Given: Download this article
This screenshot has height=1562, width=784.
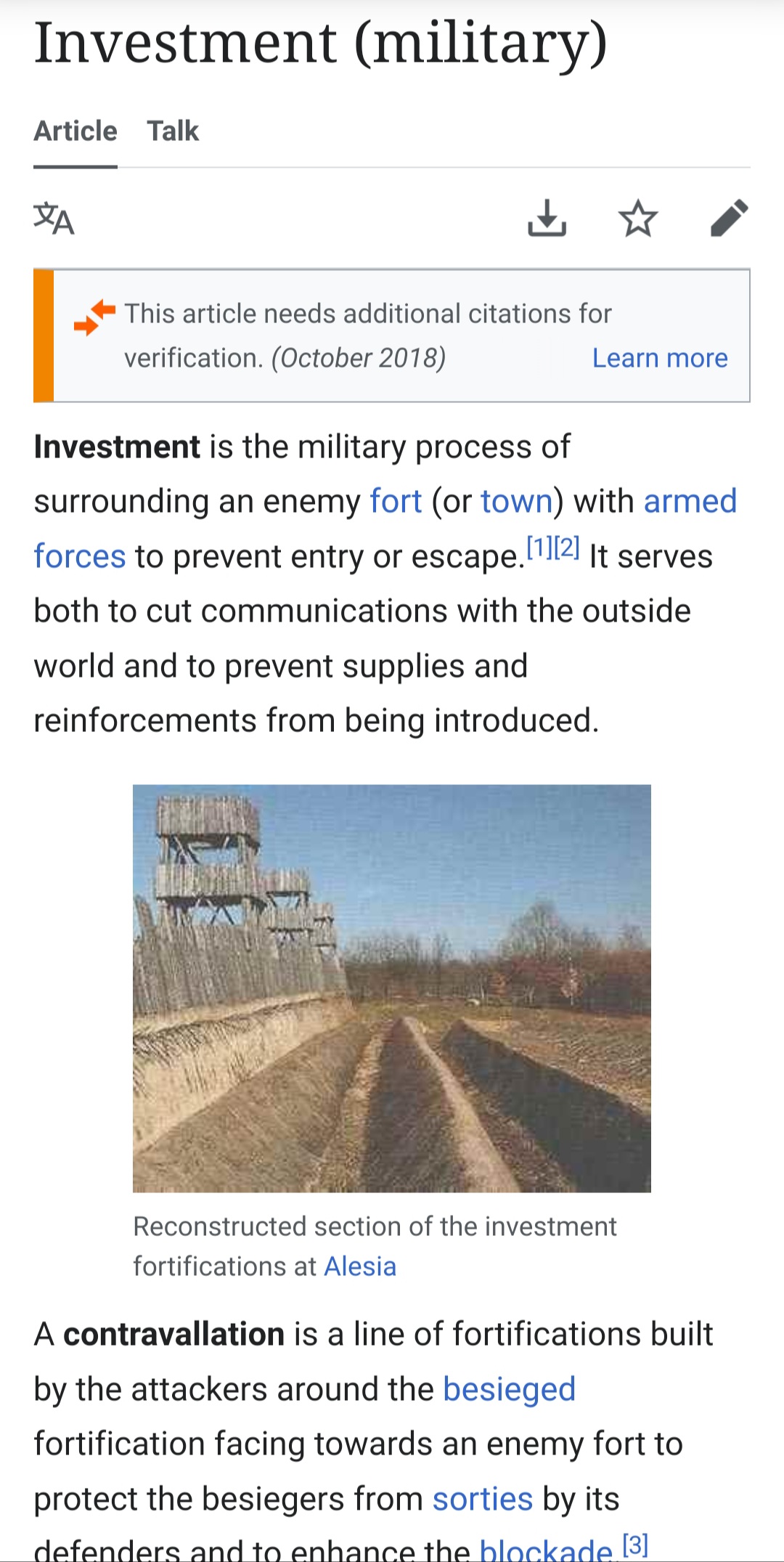Looking at the screenshot, I should [x=547, y=218].
